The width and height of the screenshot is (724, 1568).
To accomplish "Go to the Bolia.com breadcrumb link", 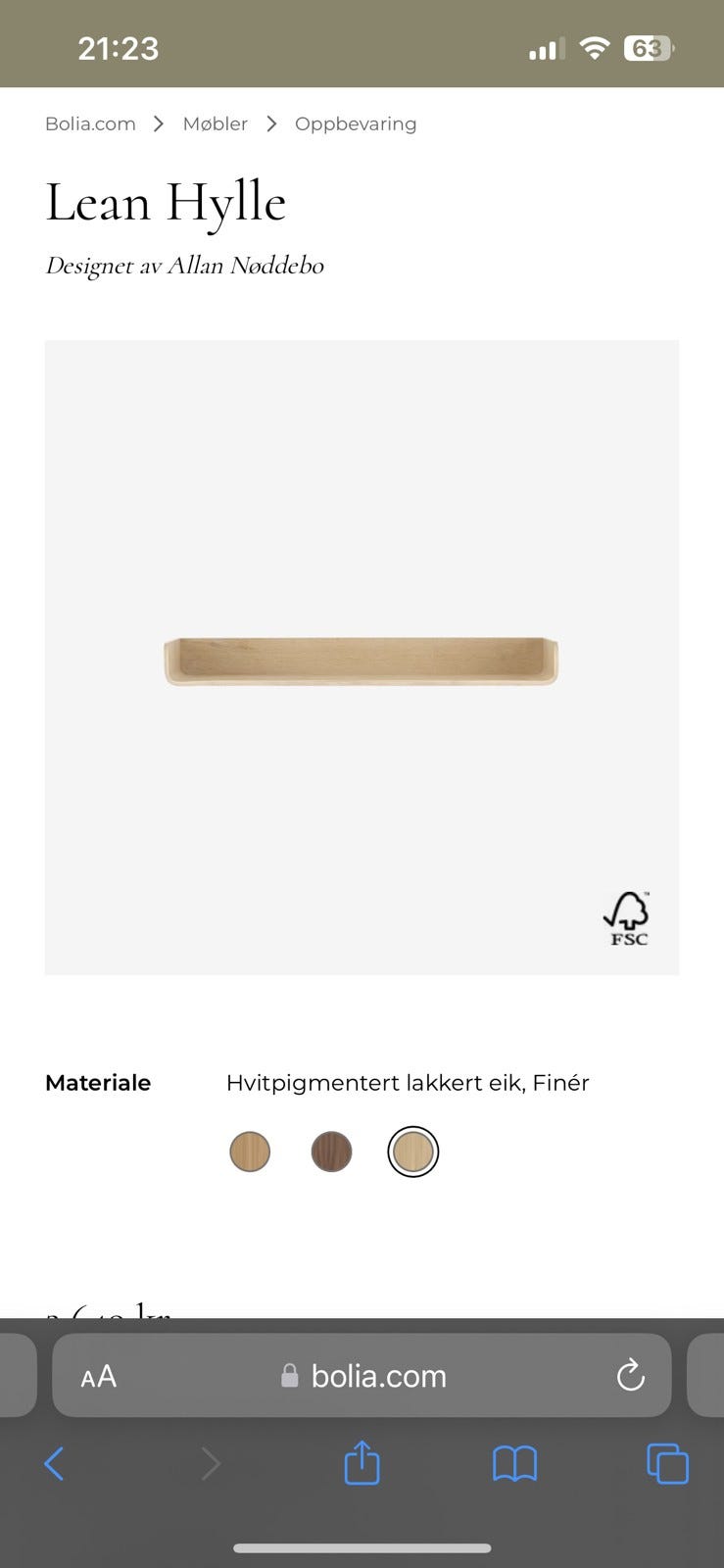I will pos(89,123).
